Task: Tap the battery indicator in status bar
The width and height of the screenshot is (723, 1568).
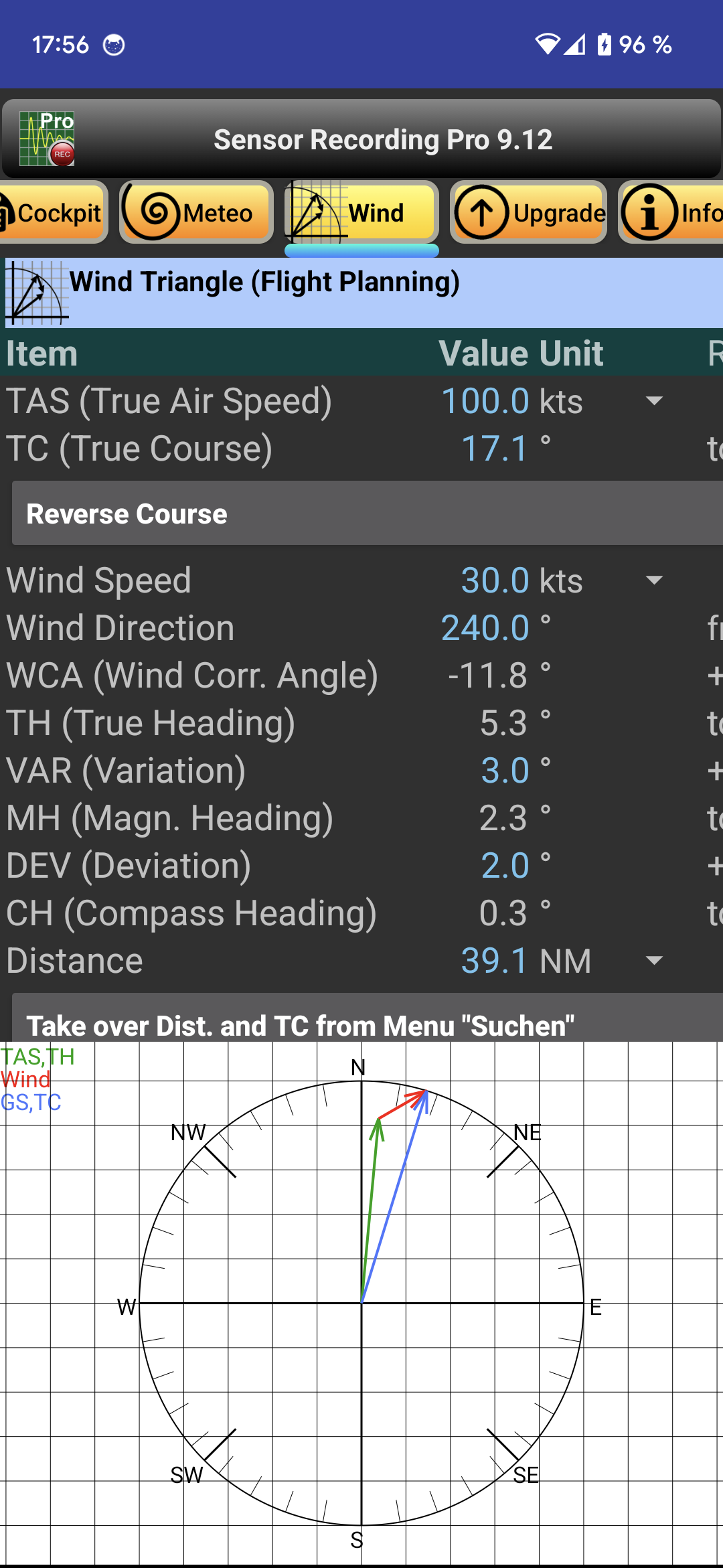Action: [x=605, y=45]
